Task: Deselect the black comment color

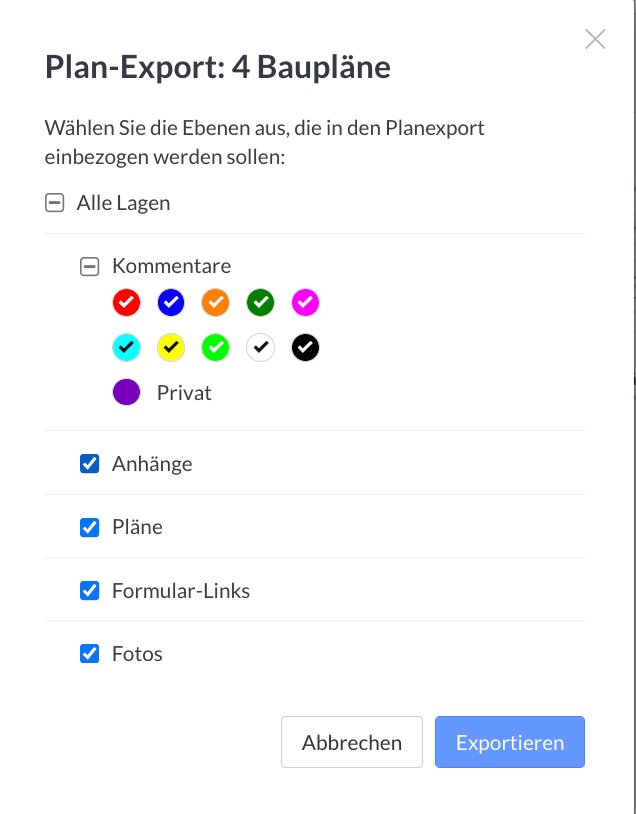Action: tap(305, 347)
